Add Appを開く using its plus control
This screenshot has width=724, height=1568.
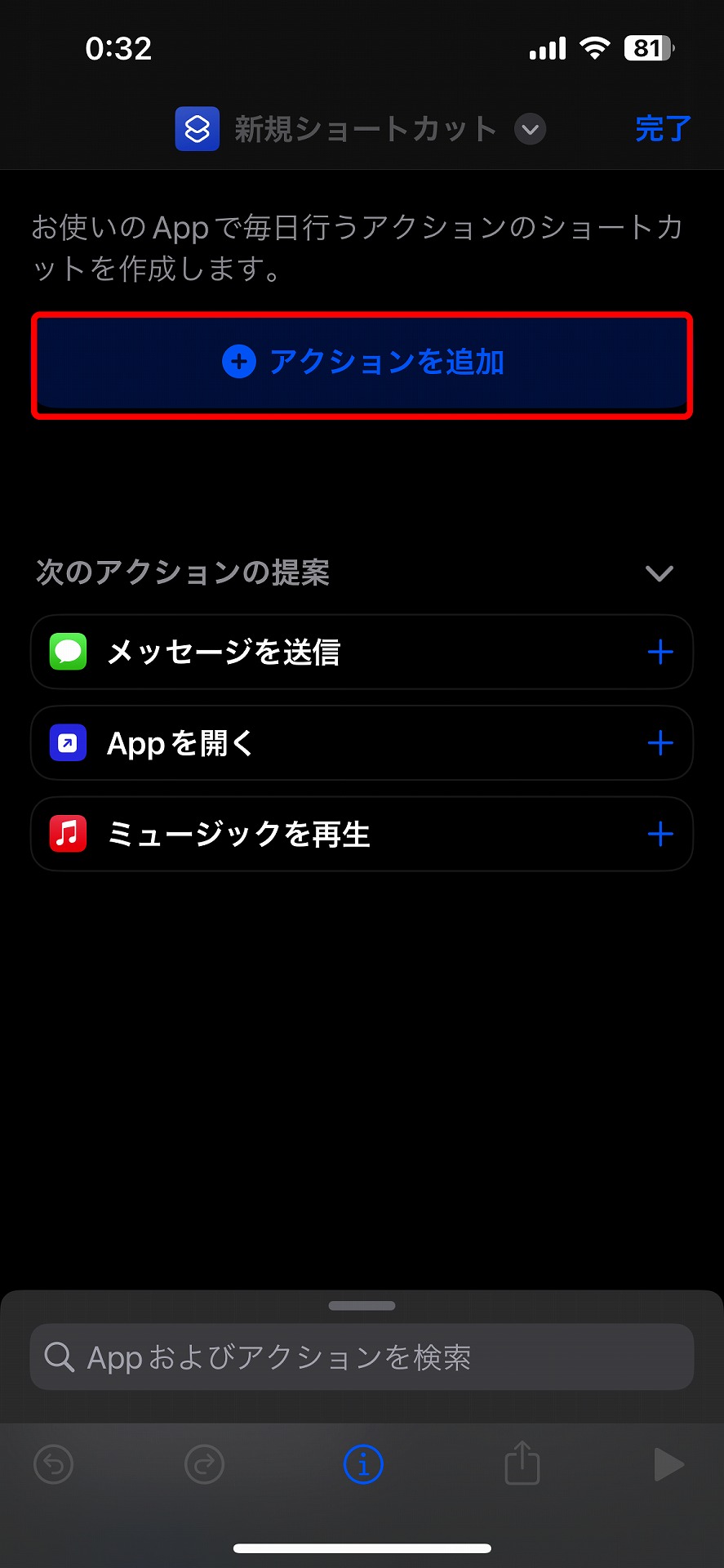[660, 743]
